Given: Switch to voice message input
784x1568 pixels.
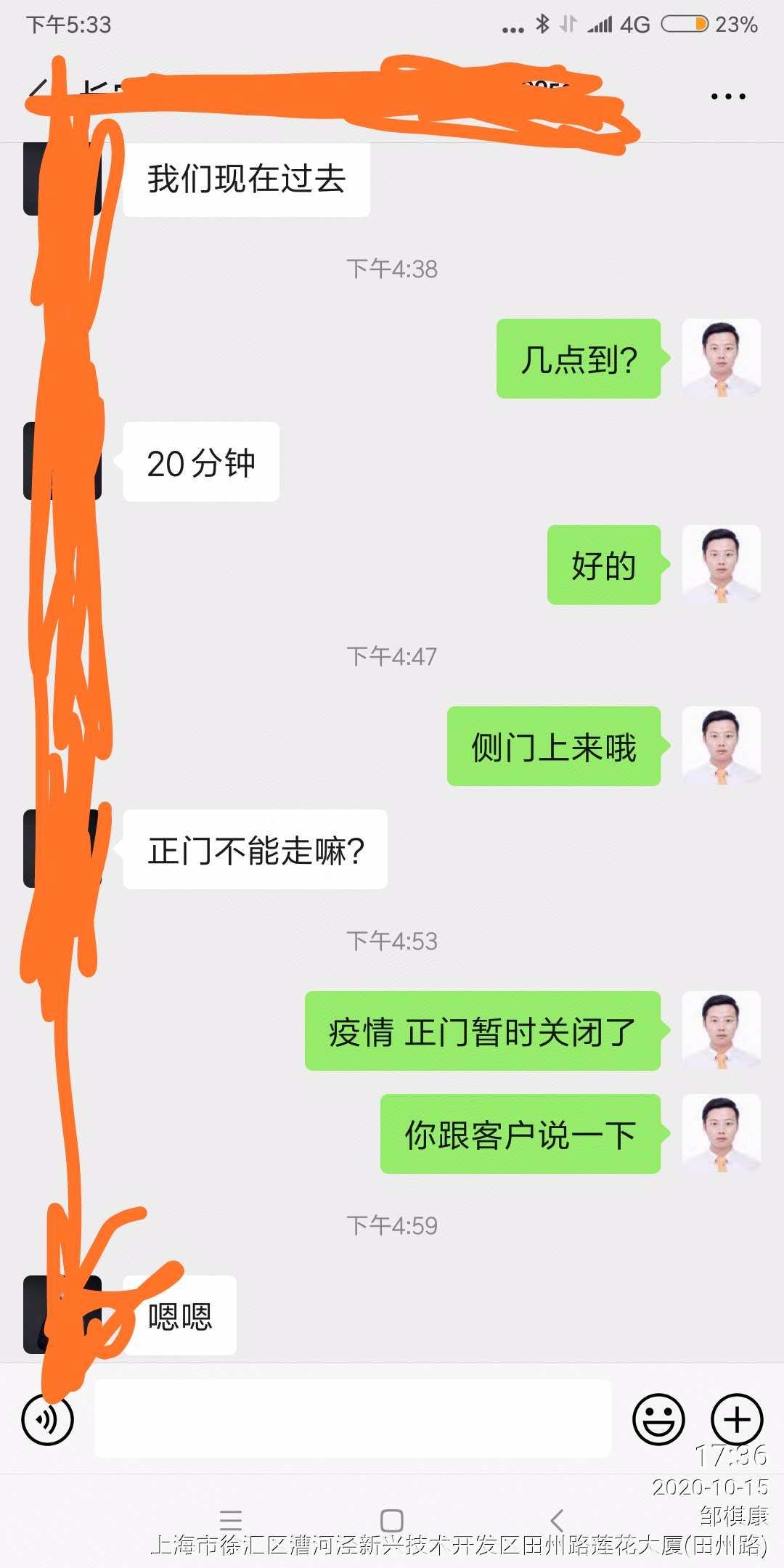Looking at the screenshot, I should point(48,1419).
